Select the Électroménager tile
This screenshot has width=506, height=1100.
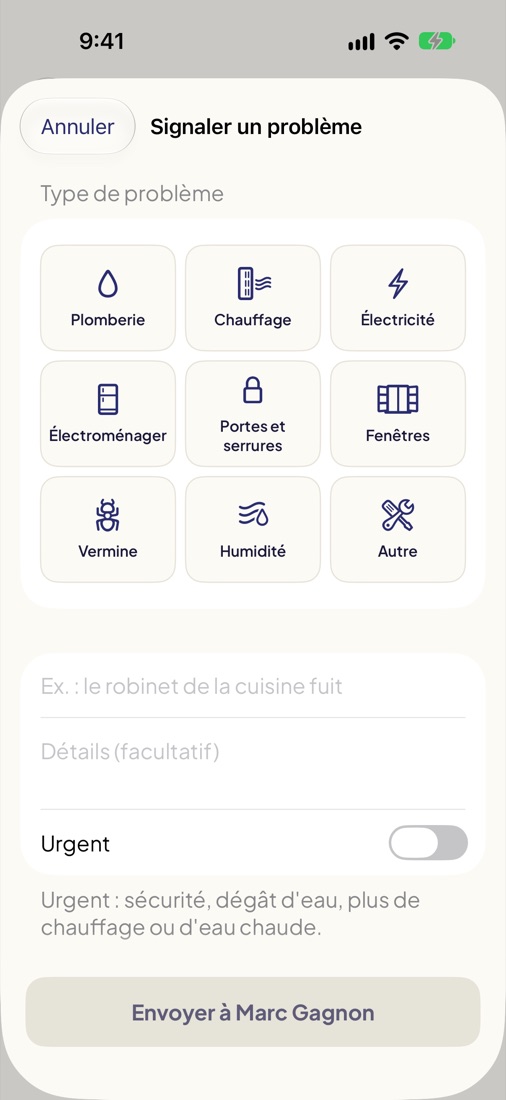pyautogui.click(x=108, y=413)
